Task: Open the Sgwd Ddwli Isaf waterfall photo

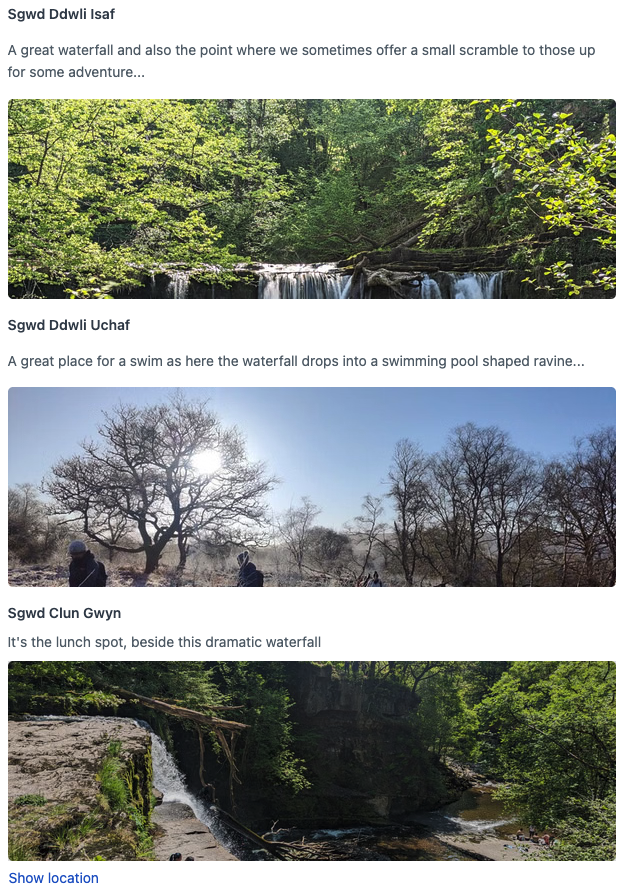Action: (311, 199)
